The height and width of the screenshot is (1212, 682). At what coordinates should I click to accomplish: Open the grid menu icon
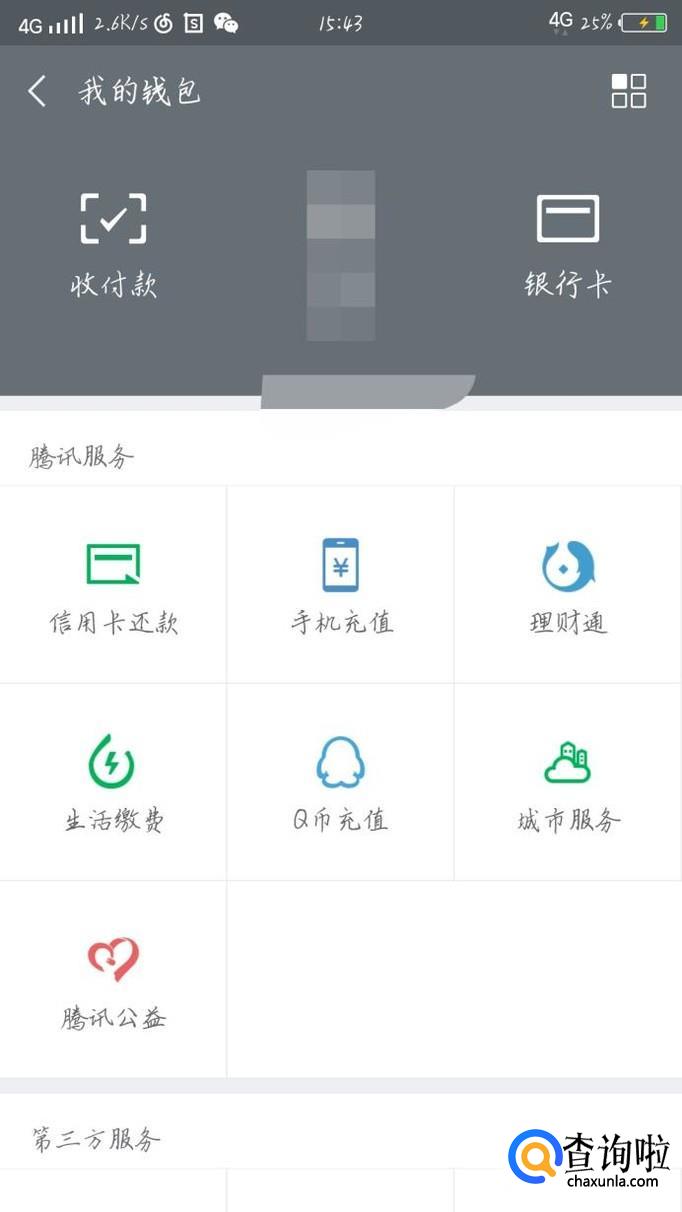pos(628,91)
